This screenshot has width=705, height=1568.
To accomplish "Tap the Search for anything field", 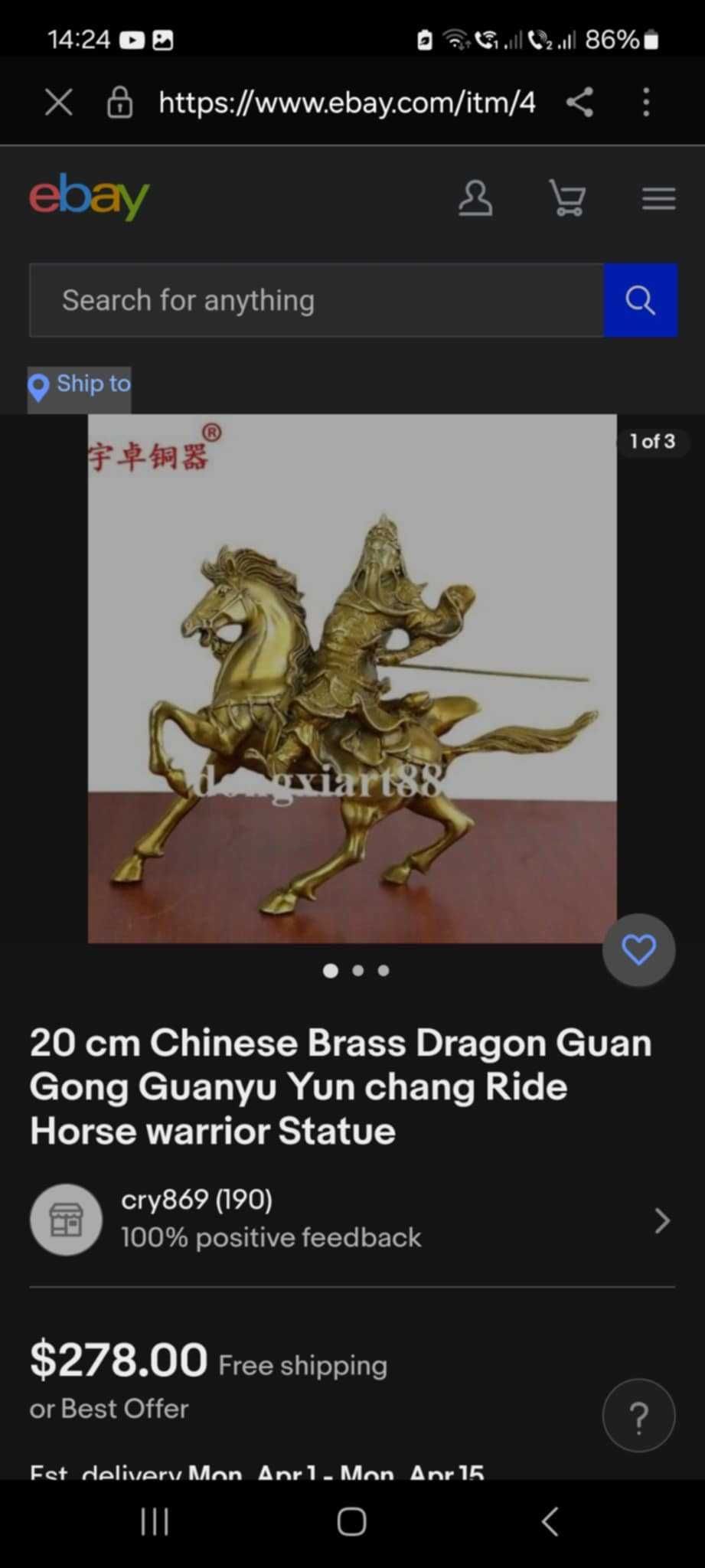I will 315,300.
